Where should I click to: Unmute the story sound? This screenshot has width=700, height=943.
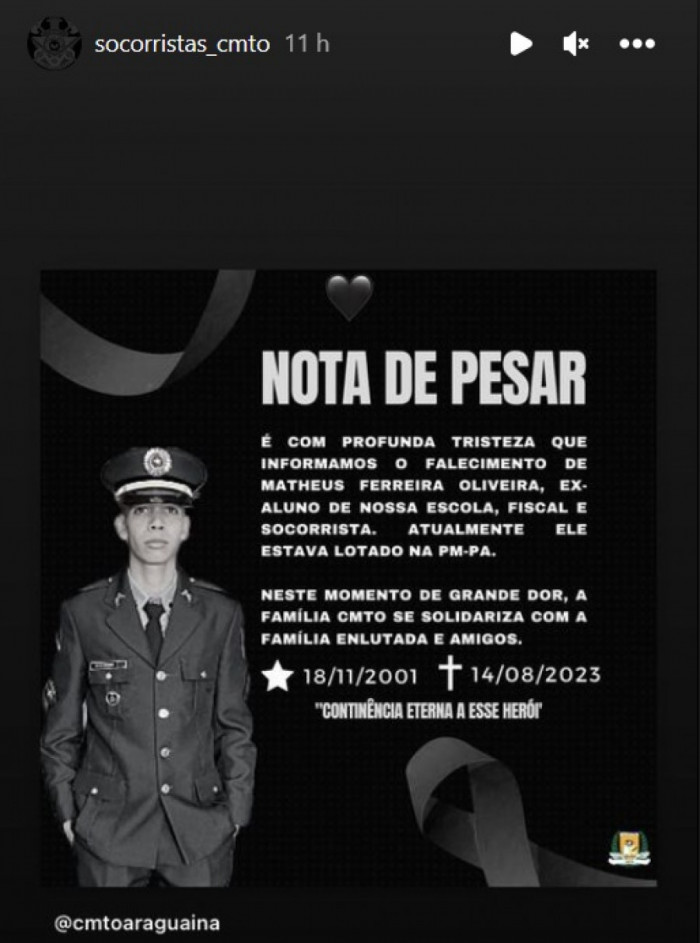576,44
